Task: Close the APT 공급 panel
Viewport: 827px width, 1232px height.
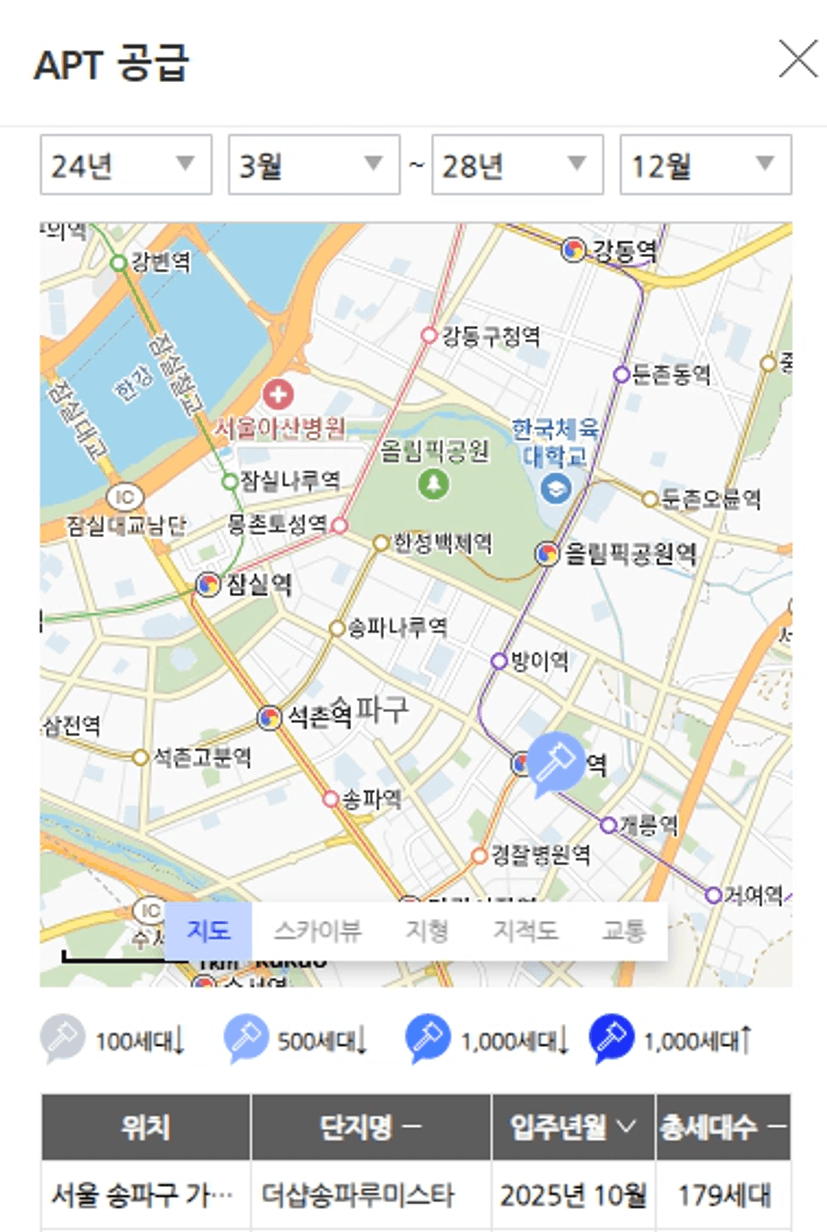Action: click(x=798, y=61)
